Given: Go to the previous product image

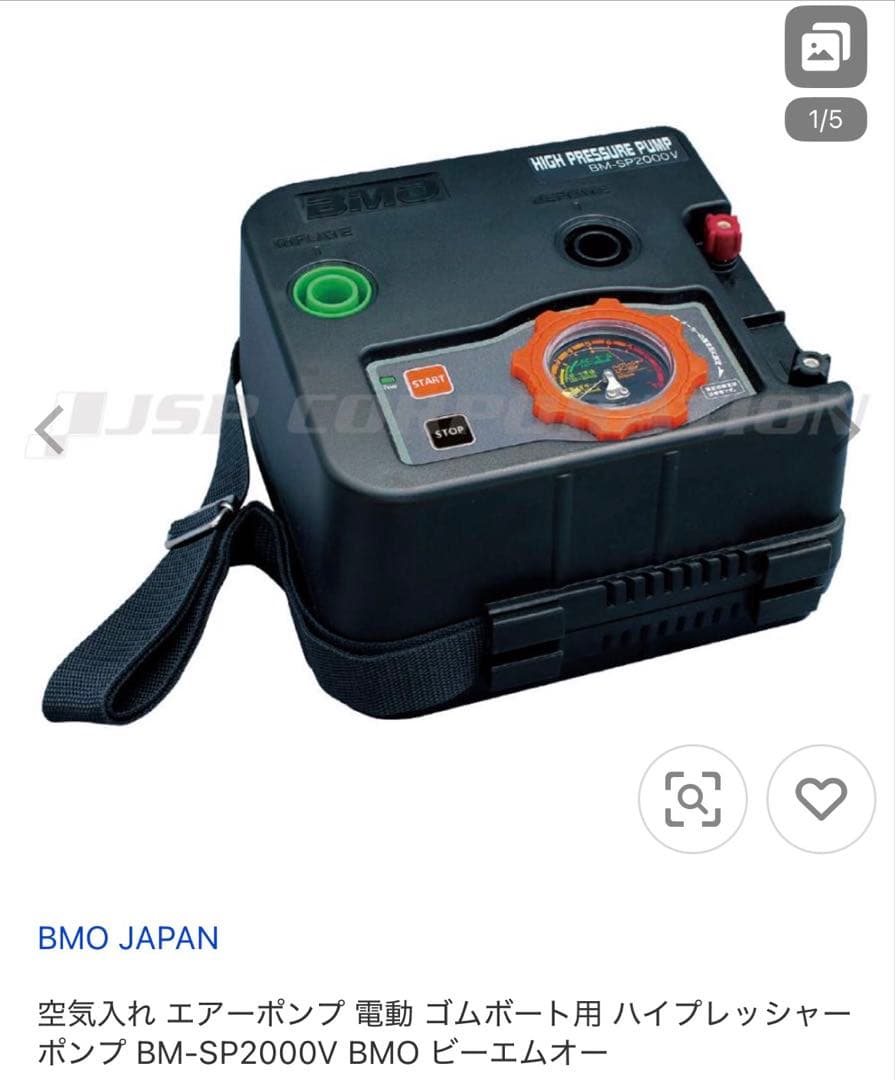Looking at the screenshot, I should coord(49,429).
